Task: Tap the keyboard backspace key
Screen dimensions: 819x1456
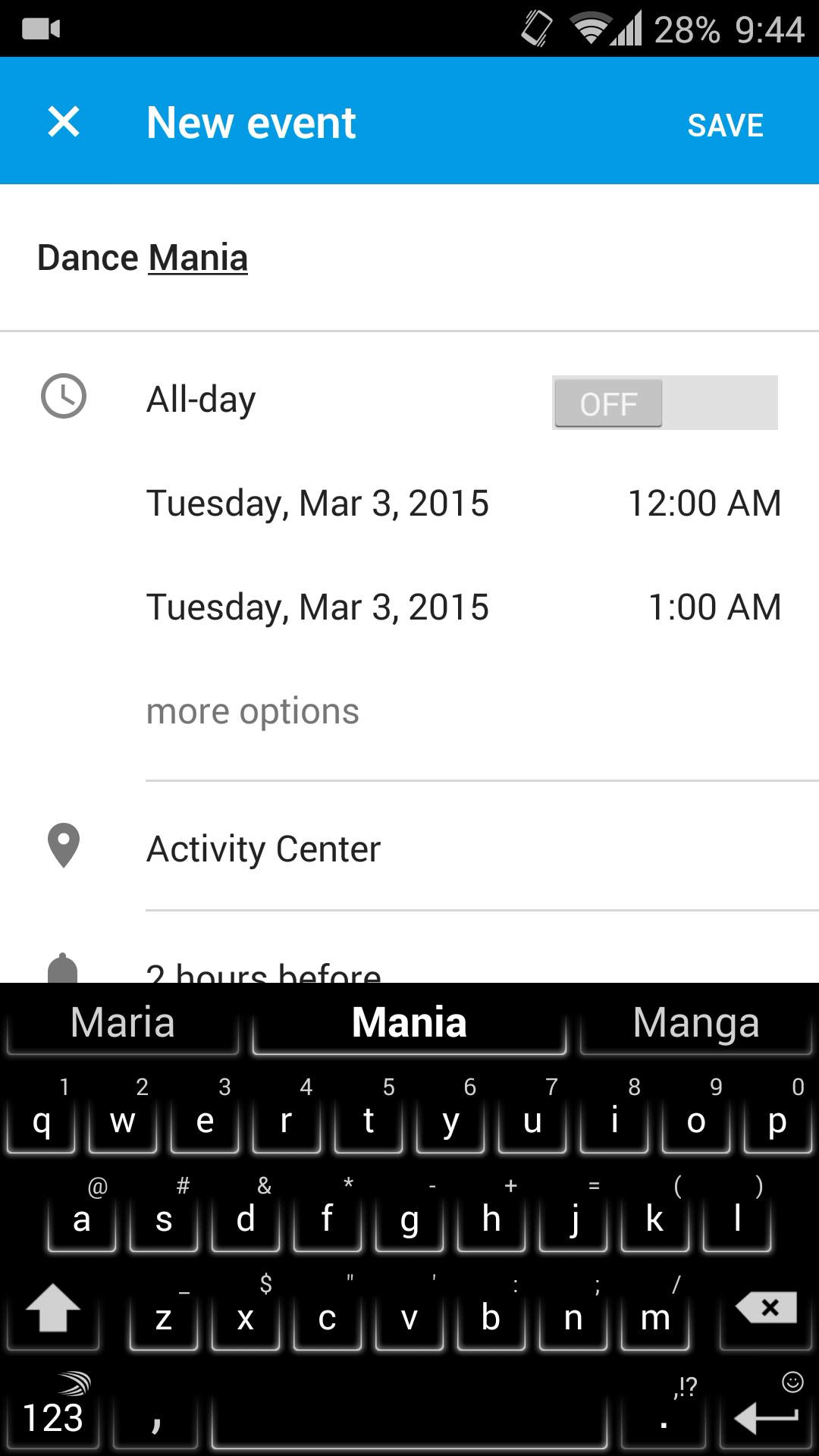Action: click(x=767, y=1308)
